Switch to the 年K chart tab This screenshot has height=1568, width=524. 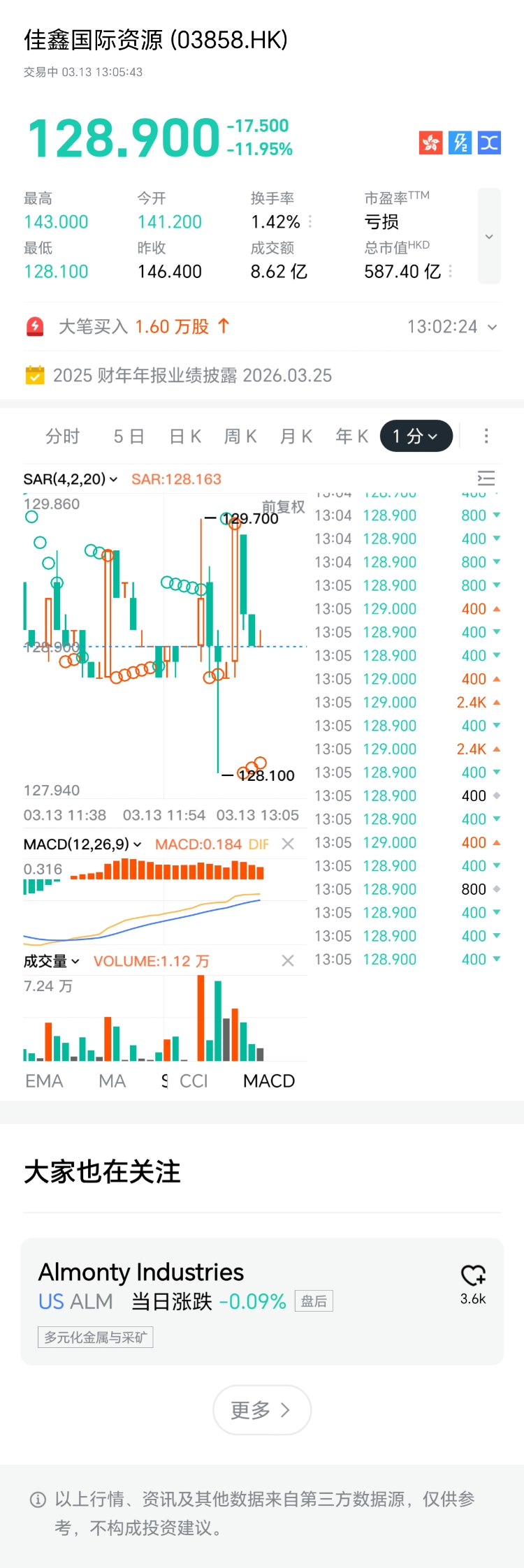pyautogui.click(x=351, y=437)
